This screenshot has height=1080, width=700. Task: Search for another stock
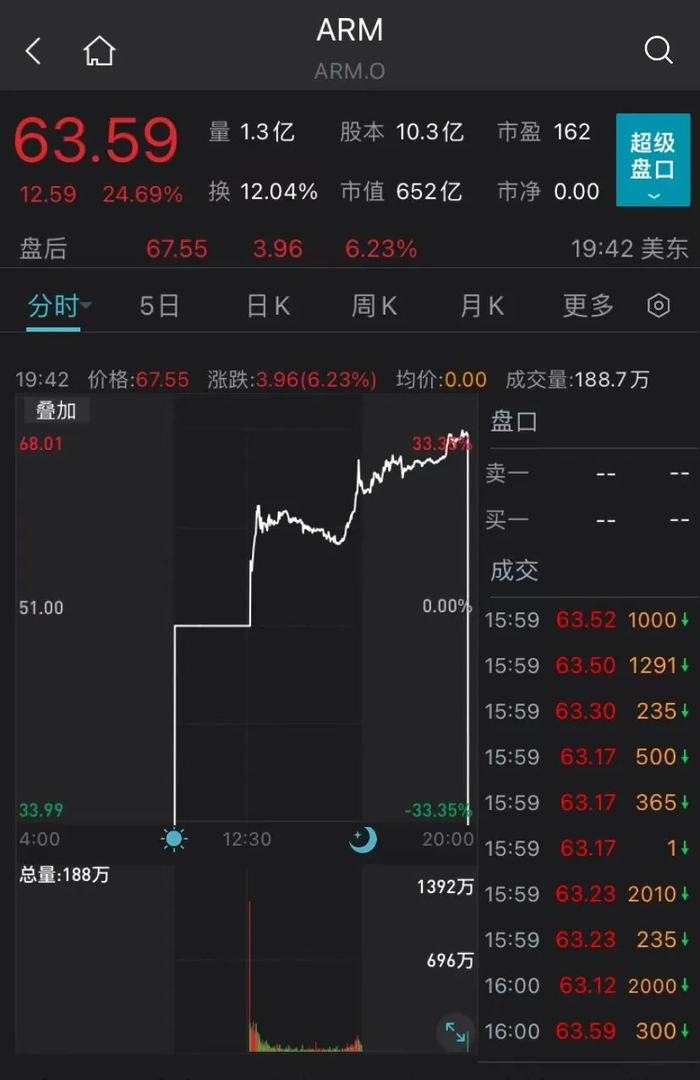(x=658, y=50)
